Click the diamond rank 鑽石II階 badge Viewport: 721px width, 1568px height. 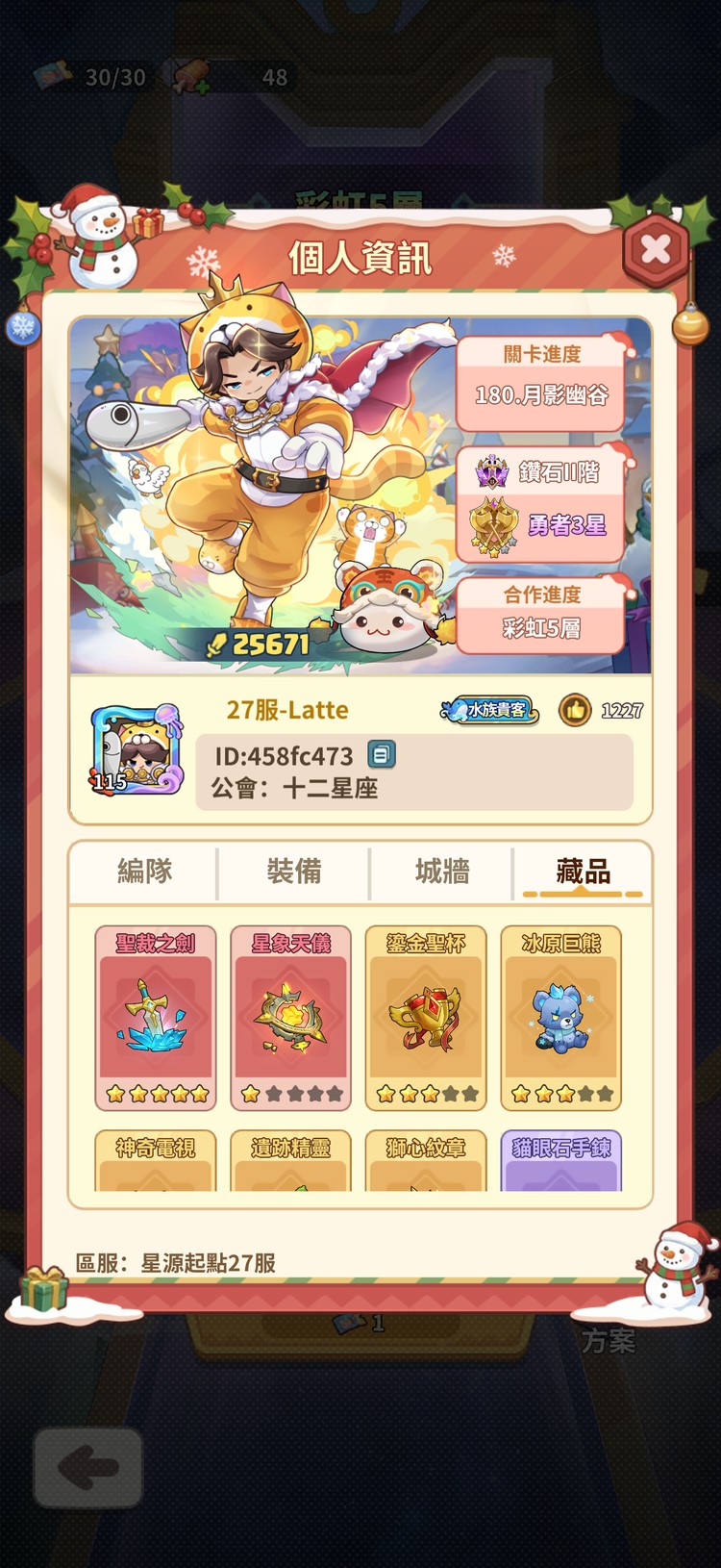point(541,473)
